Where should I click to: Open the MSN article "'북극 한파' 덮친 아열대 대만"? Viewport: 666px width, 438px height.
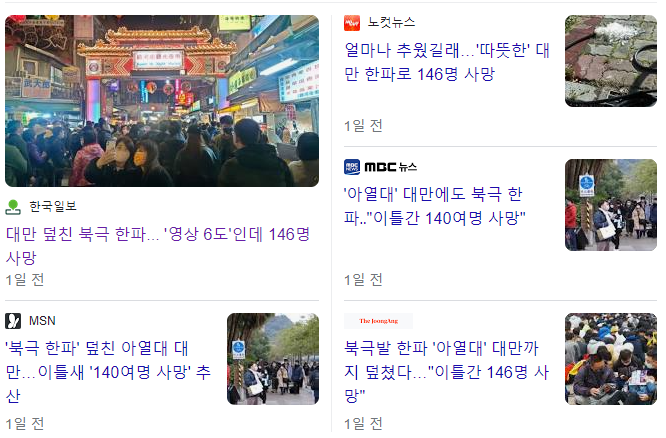coord(108,371)
